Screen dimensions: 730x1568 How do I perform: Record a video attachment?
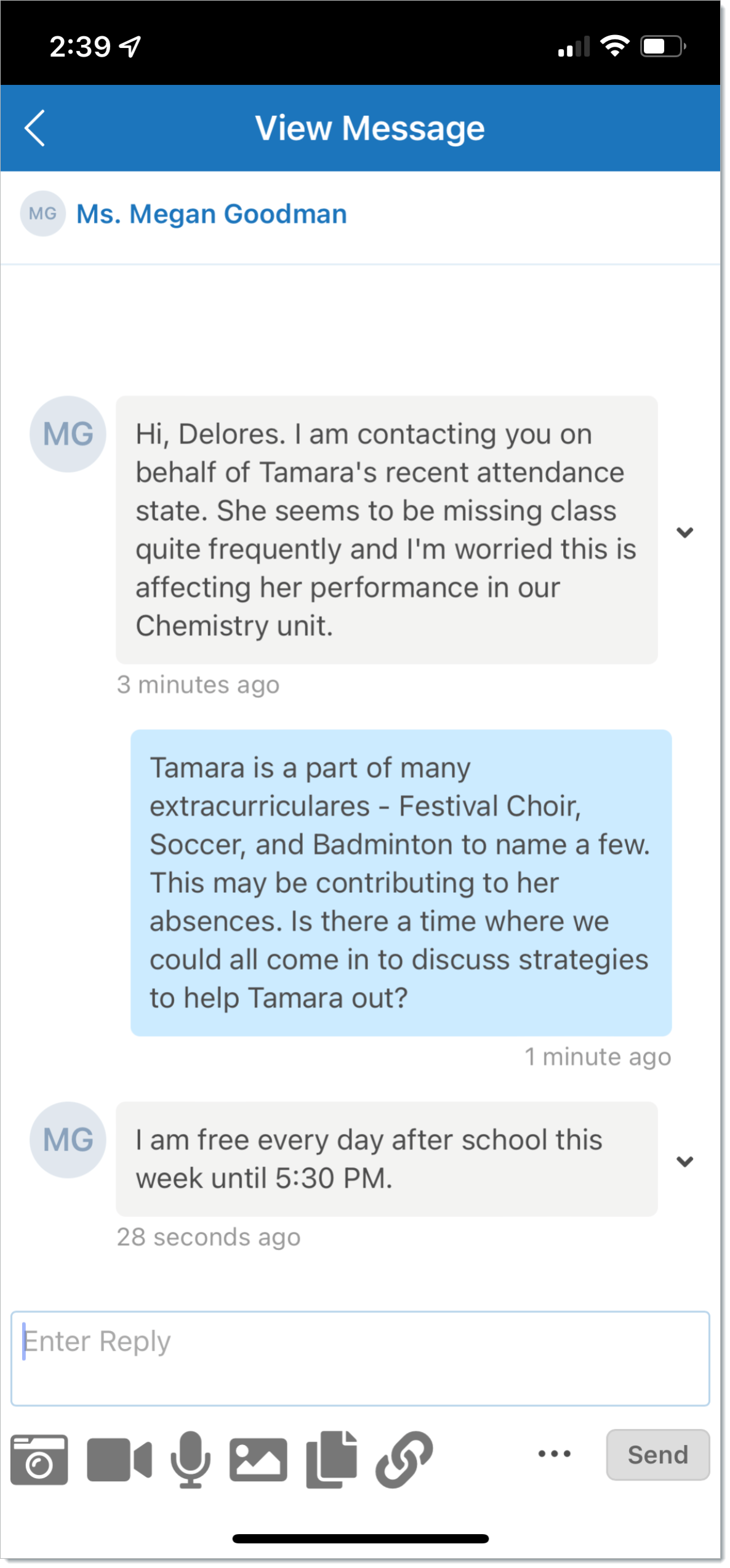(x=119, y=1460)
